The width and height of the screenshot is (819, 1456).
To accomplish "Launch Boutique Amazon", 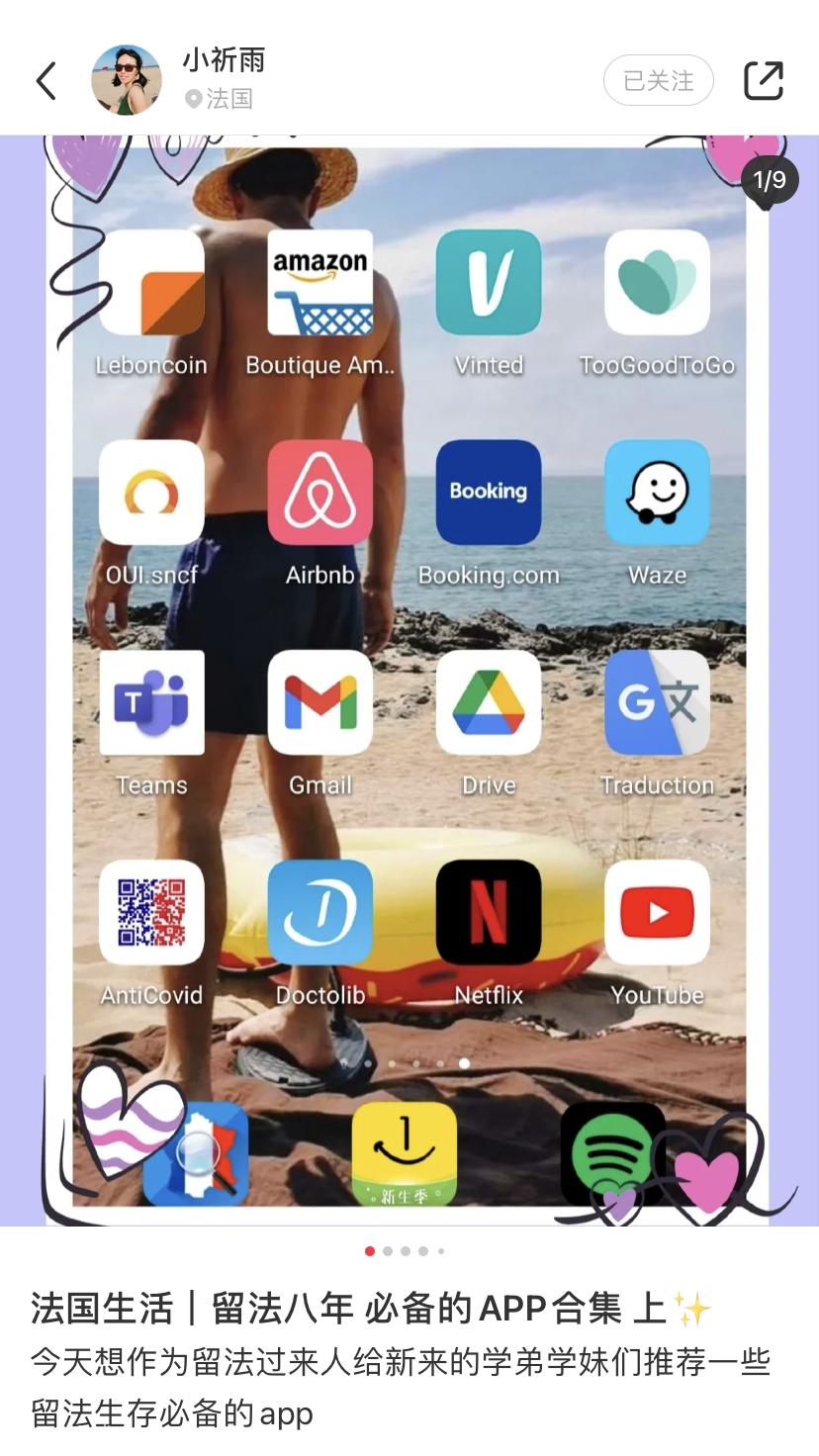I will pos(319,284).
